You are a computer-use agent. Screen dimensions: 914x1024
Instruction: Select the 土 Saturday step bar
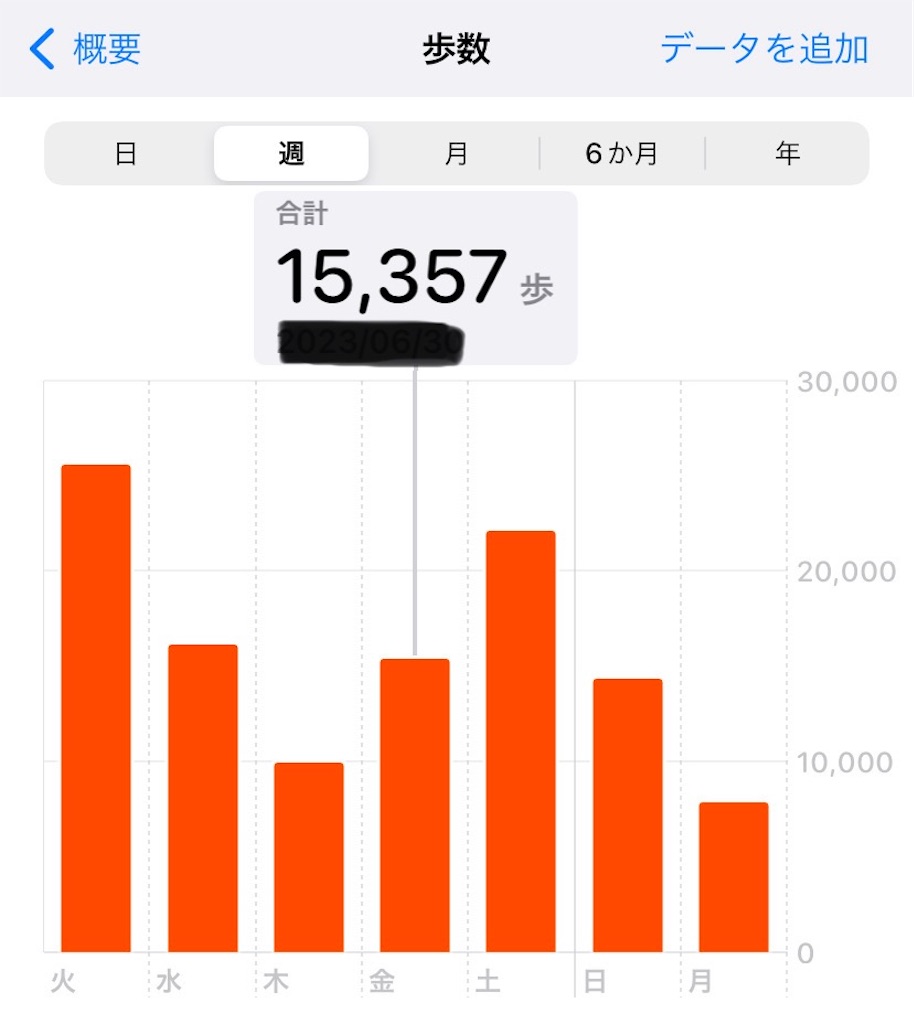coord(521,741)
